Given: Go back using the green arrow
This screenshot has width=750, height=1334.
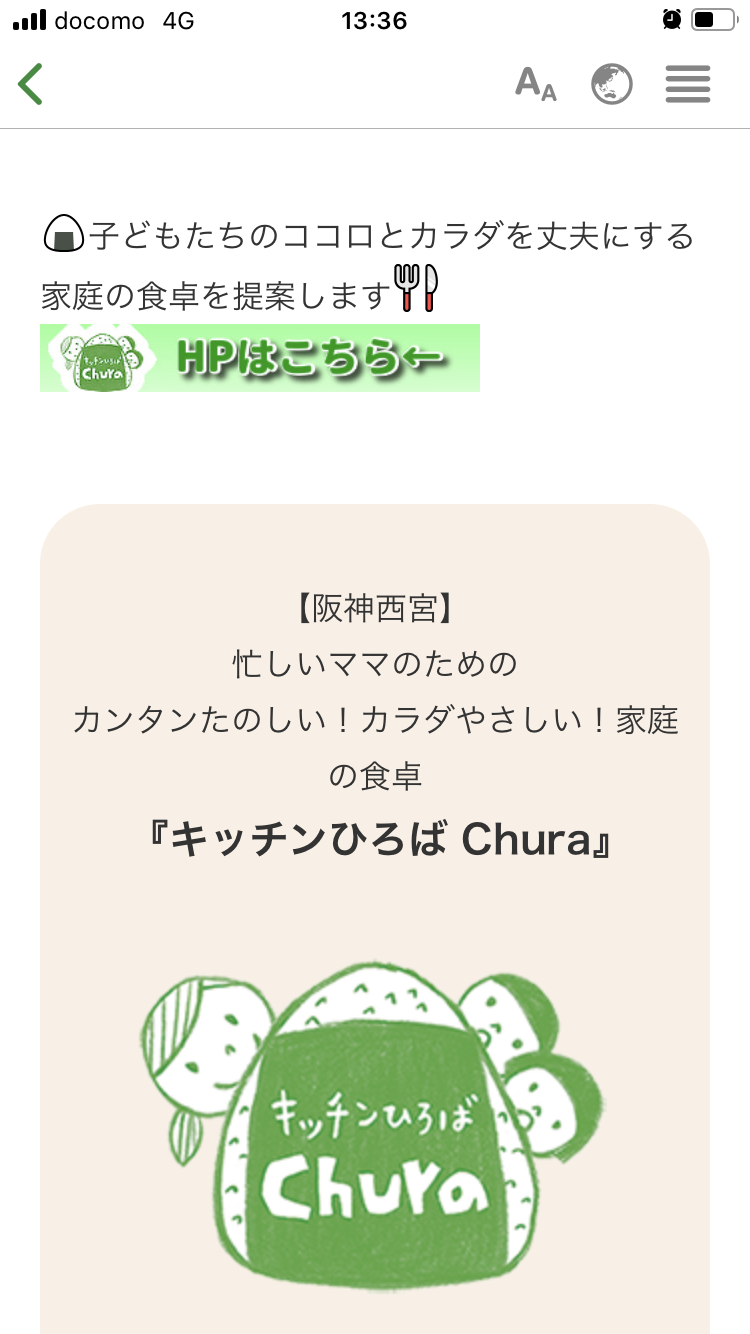Looking at the screenshot, I should [31, 84].
